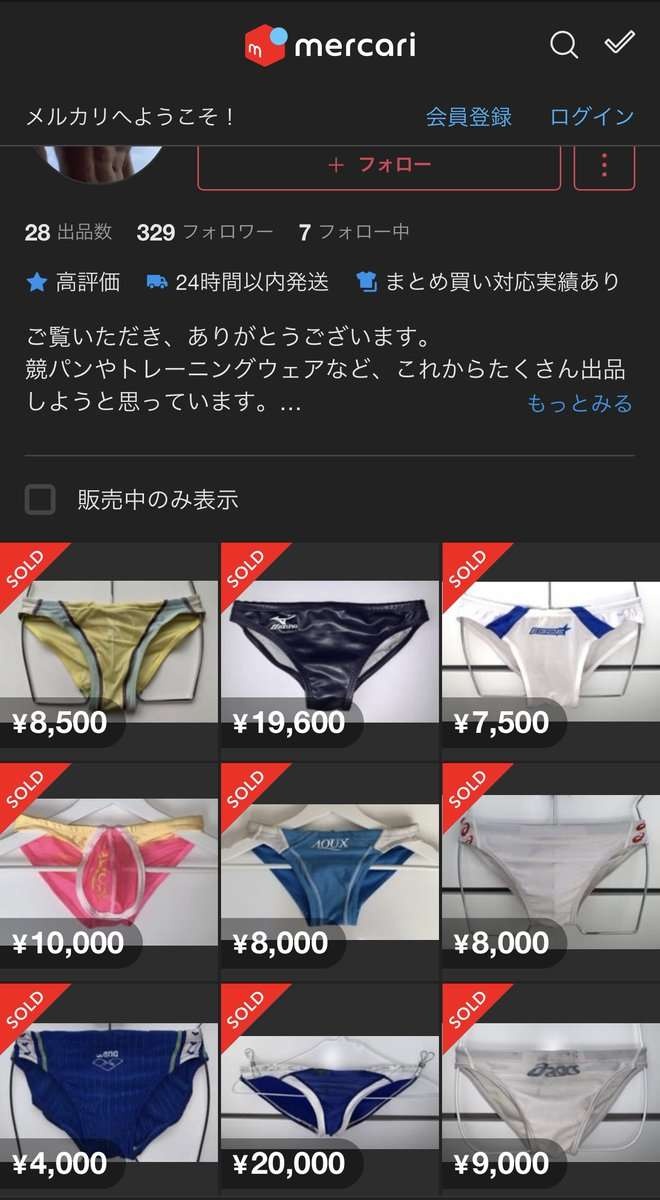Open the checkmark to-do icon
660x1200 pixels.
coord(620,43)
